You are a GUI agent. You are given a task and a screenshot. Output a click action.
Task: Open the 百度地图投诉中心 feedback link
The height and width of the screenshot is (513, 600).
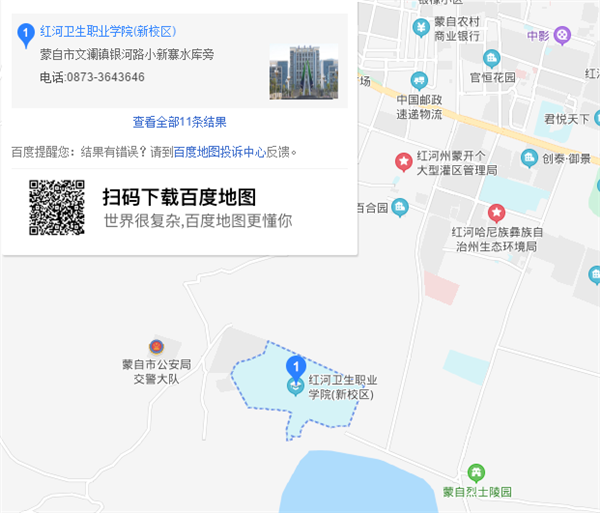coord(219,152)
